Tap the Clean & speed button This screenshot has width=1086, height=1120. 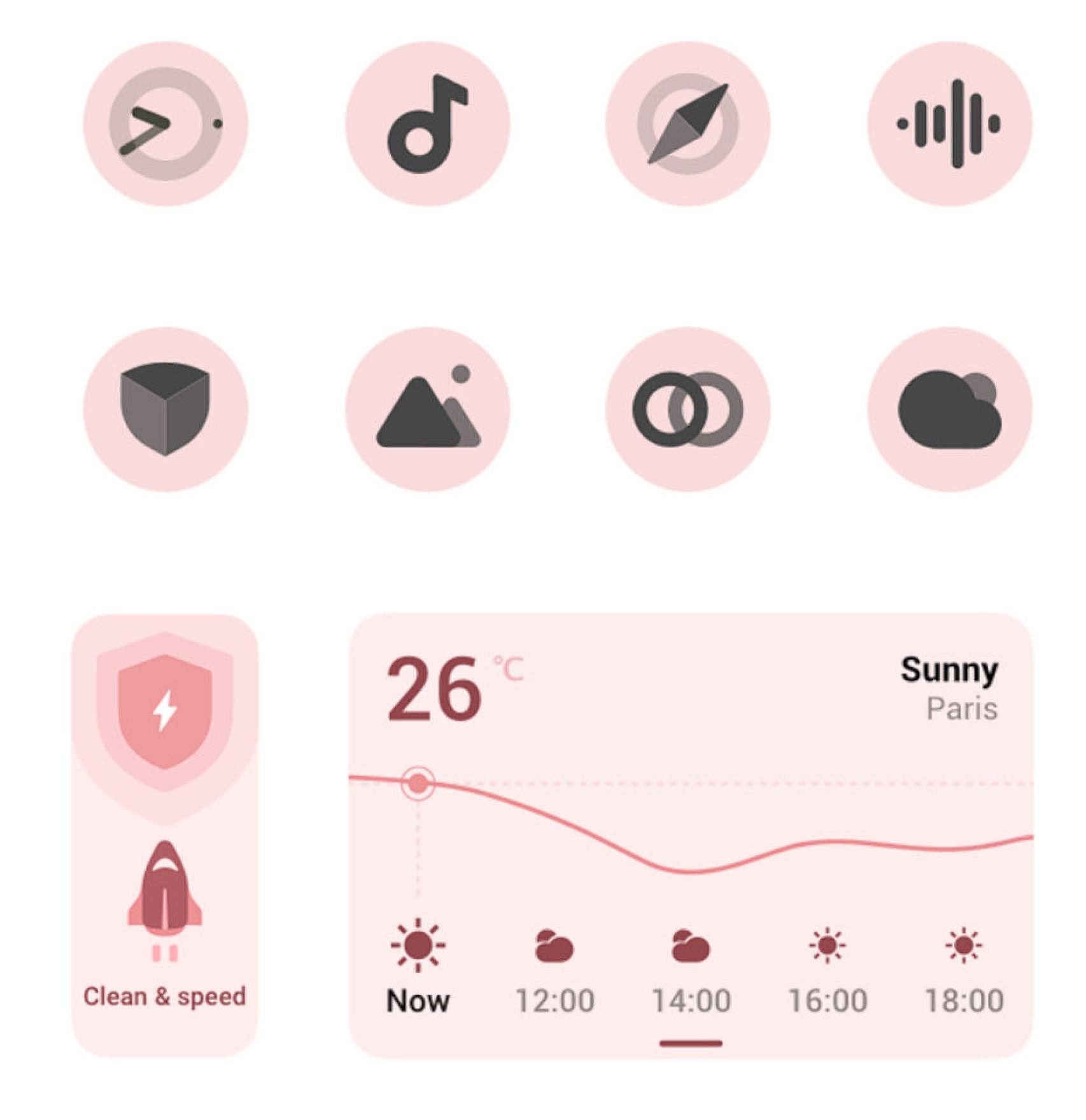(164, 995)
